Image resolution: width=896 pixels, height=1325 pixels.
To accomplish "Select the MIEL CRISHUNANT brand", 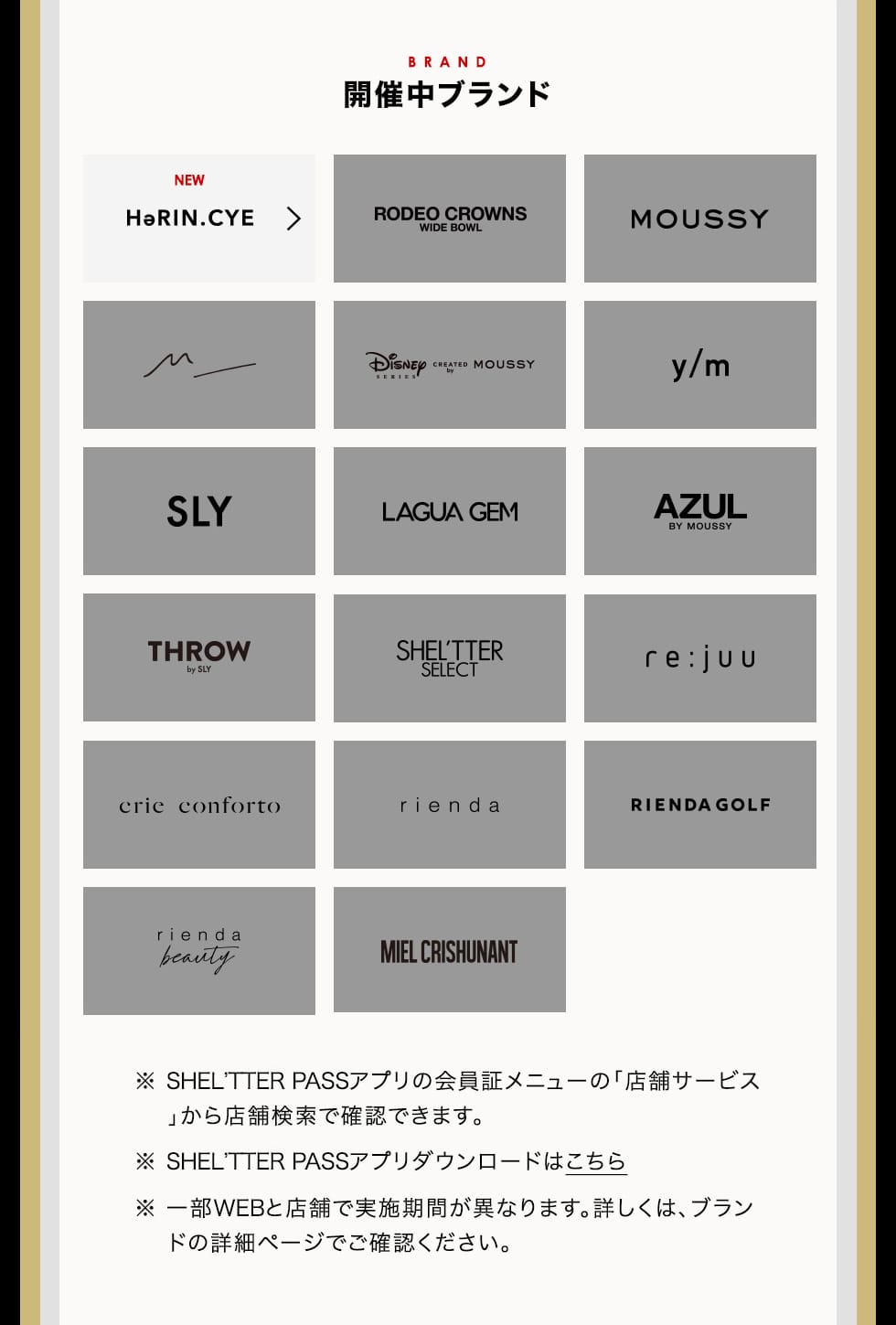I will (x=449, y=949).
